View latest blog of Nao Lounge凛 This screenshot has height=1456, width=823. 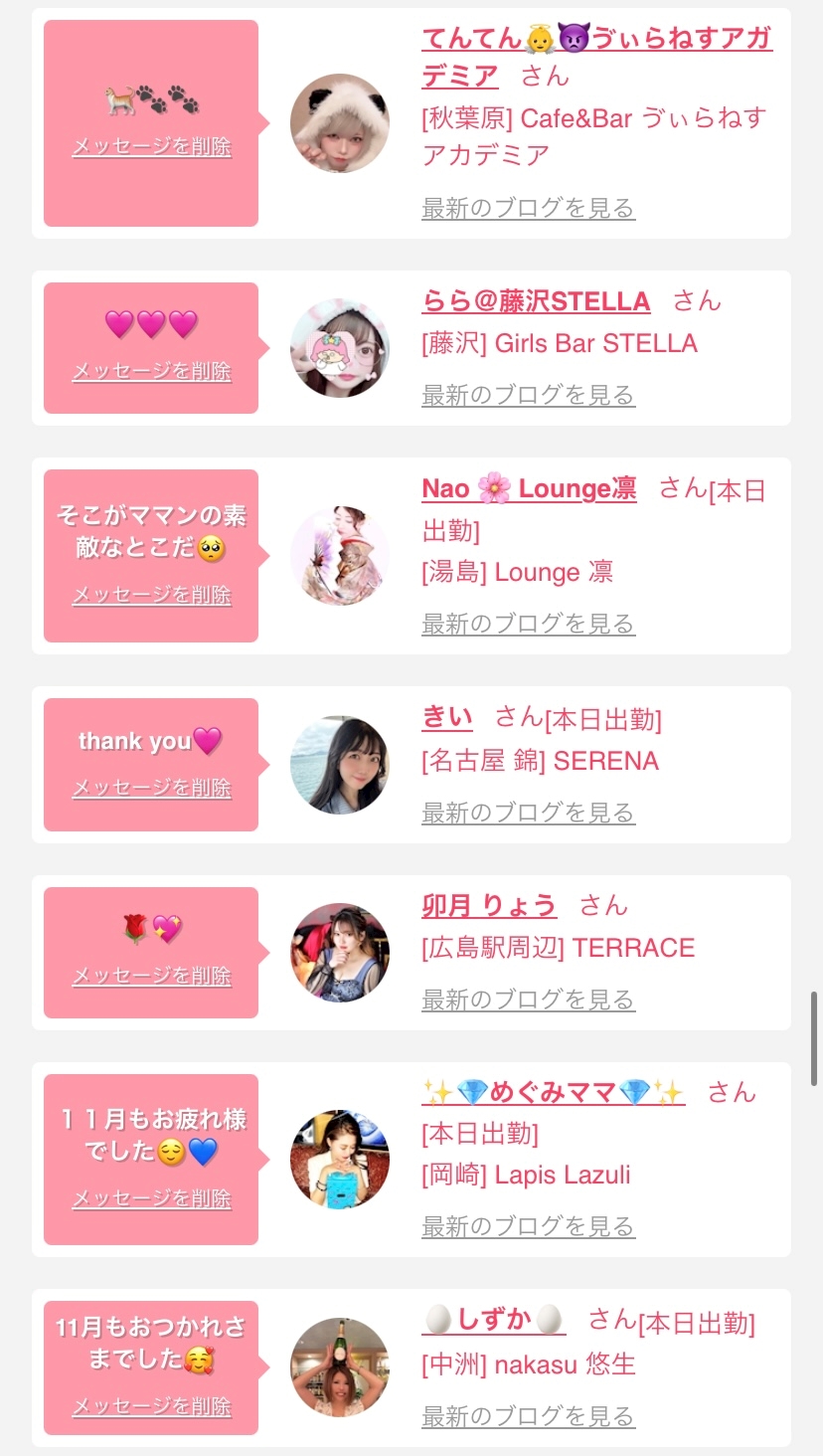coord(528,625)
